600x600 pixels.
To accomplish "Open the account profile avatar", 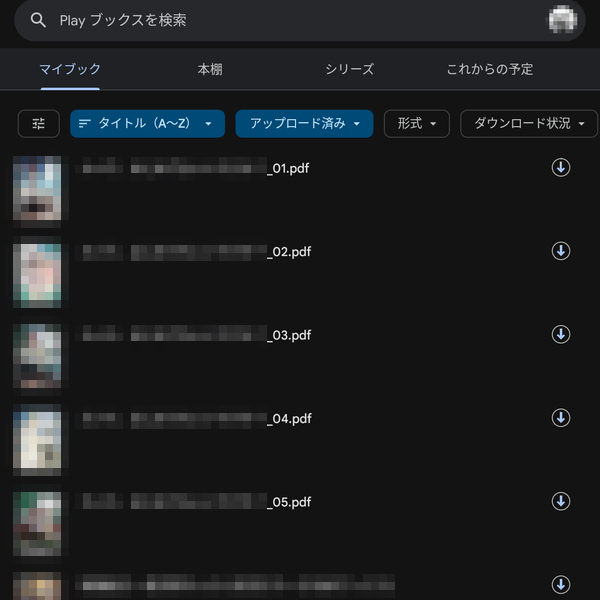I will pos(563,20).
